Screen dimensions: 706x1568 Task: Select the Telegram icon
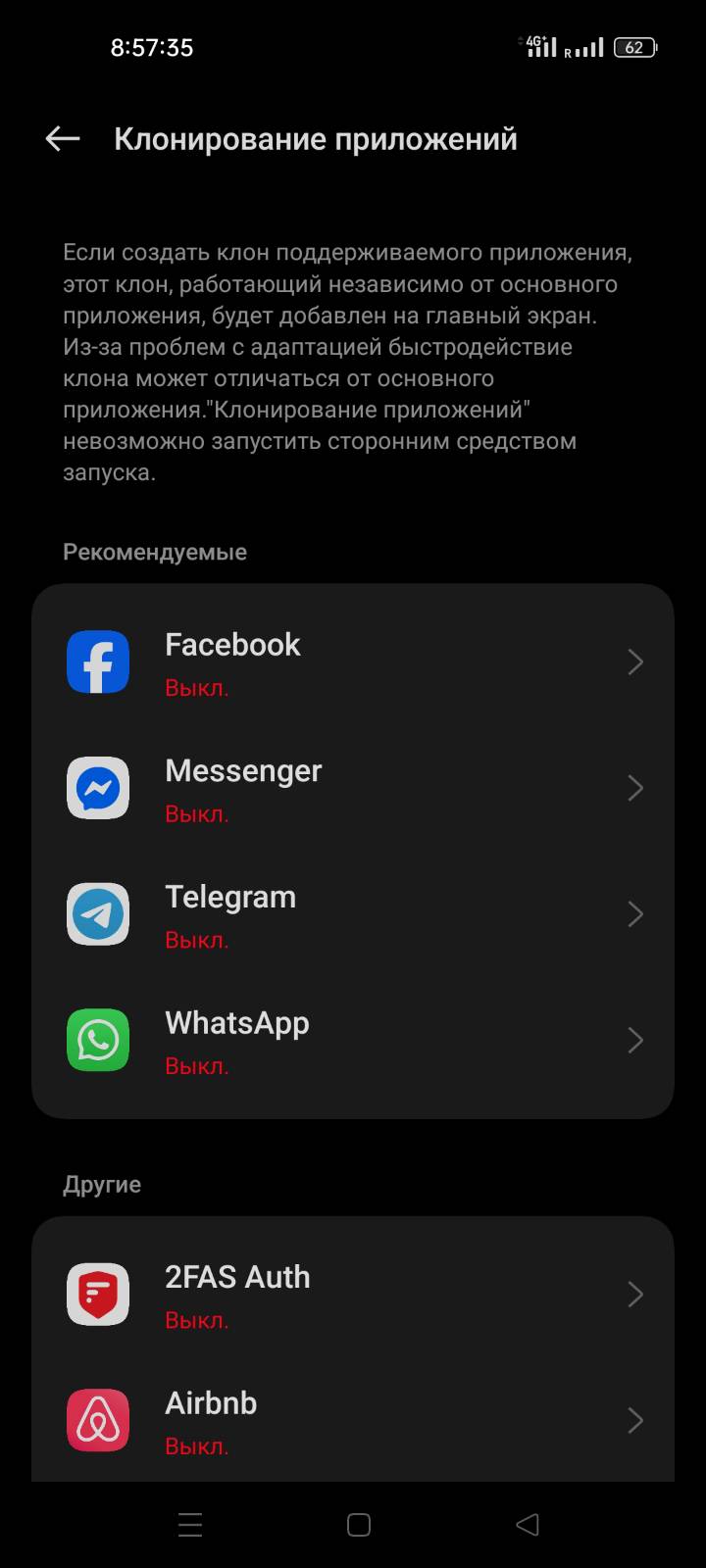point(97,913)
